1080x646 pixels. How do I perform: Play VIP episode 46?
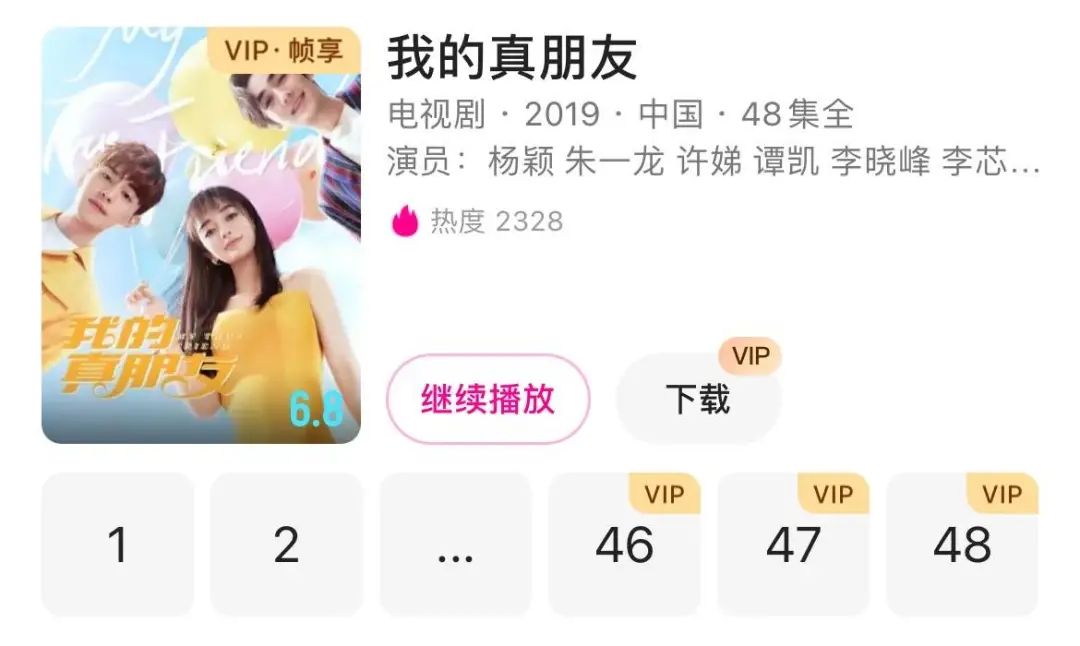point(624,545)
